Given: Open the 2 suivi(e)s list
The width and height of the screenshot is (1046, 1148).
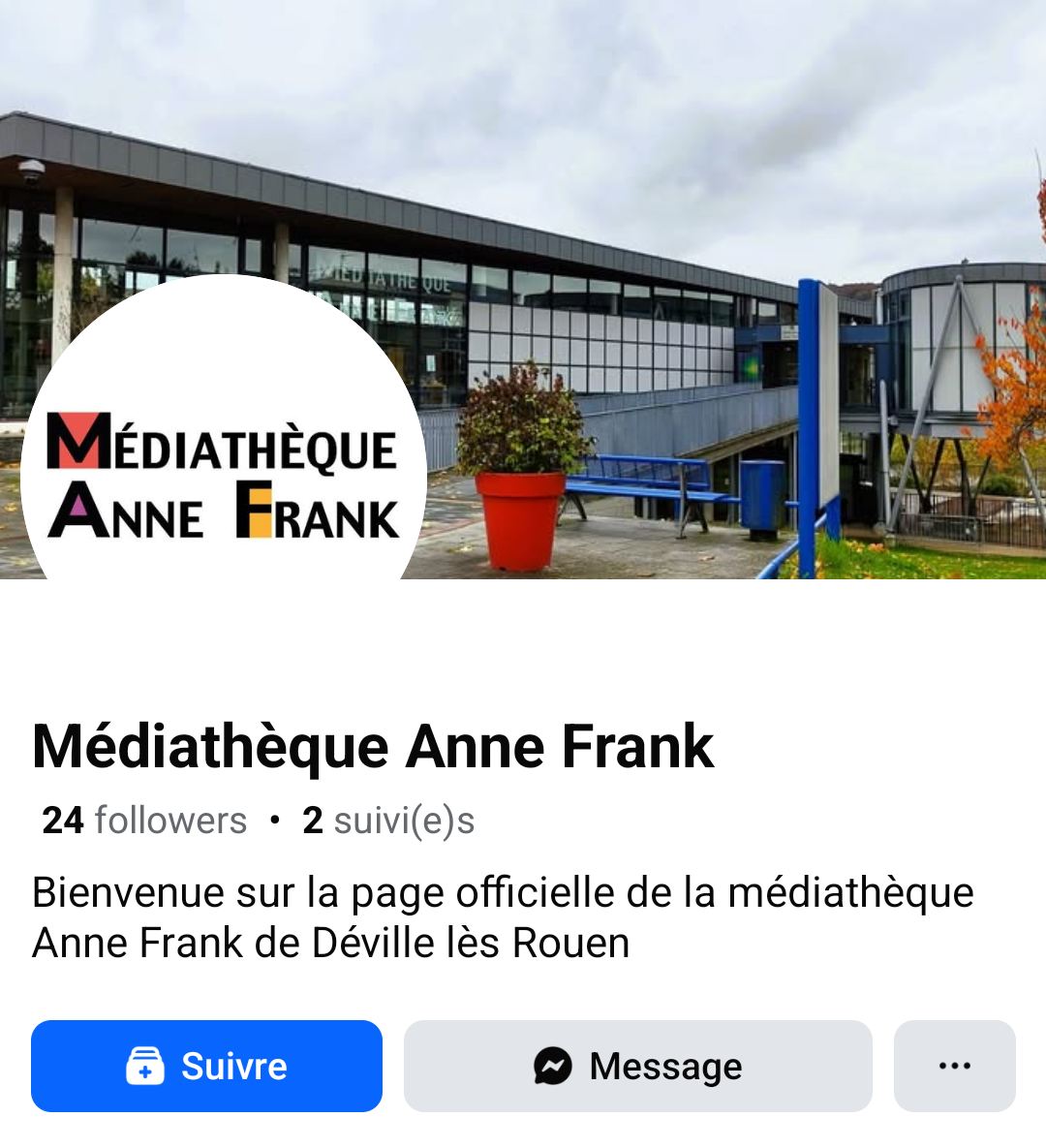Looking at the screenshot, I should (388, 821).
